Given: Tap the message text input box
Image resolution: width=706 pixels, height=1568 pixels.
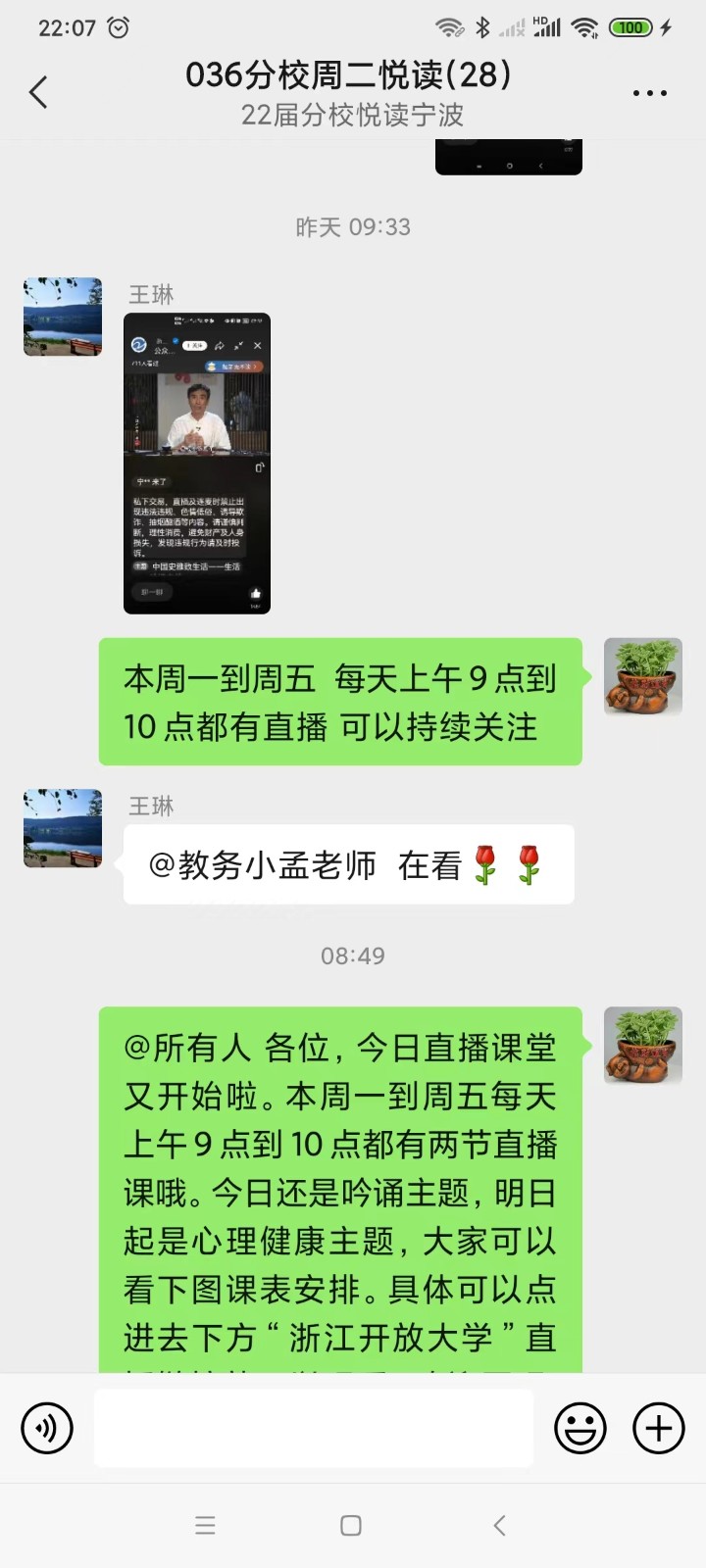Looking at the screenshot, I should pyautogui.click(x=314, y=1428).
